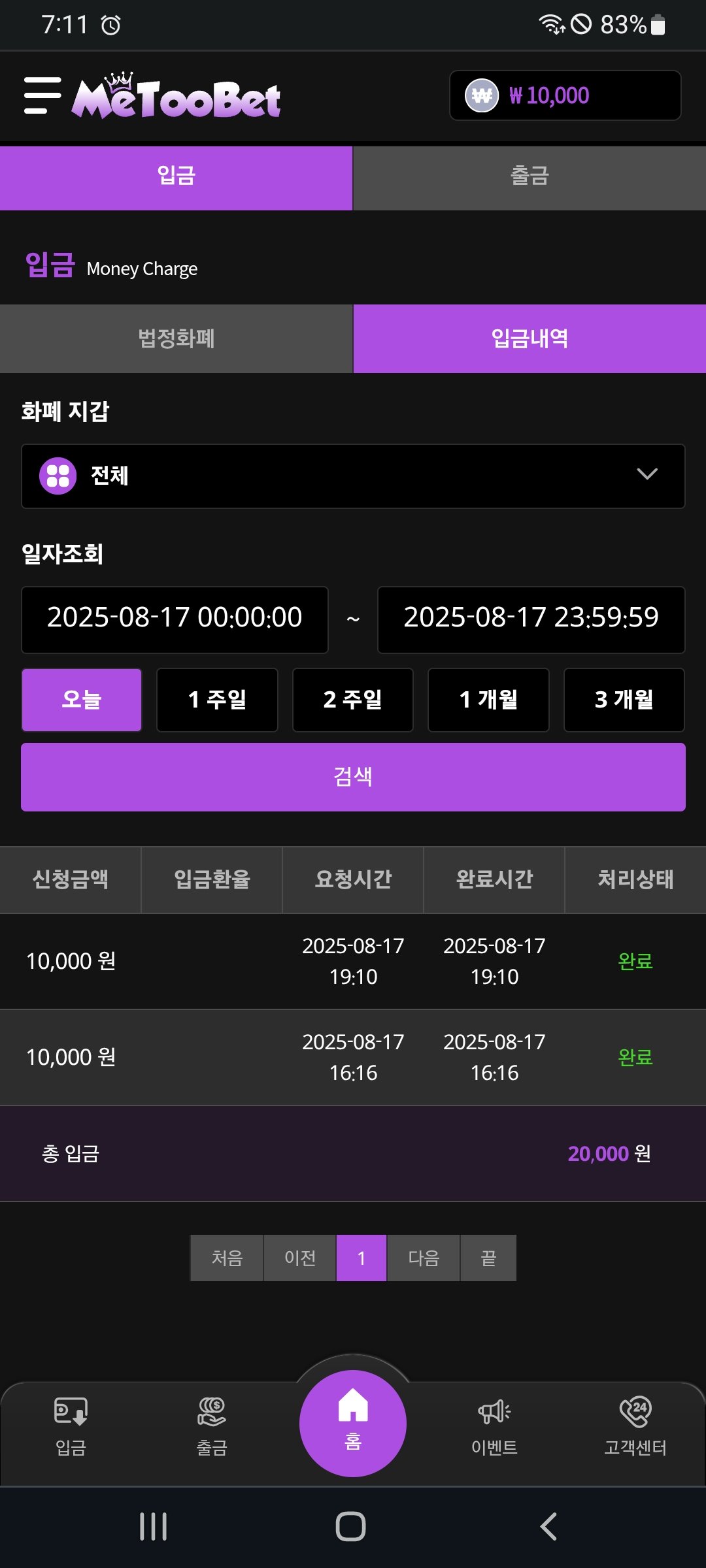Open 출금 in the bottom navigation

pos(212,1426)
